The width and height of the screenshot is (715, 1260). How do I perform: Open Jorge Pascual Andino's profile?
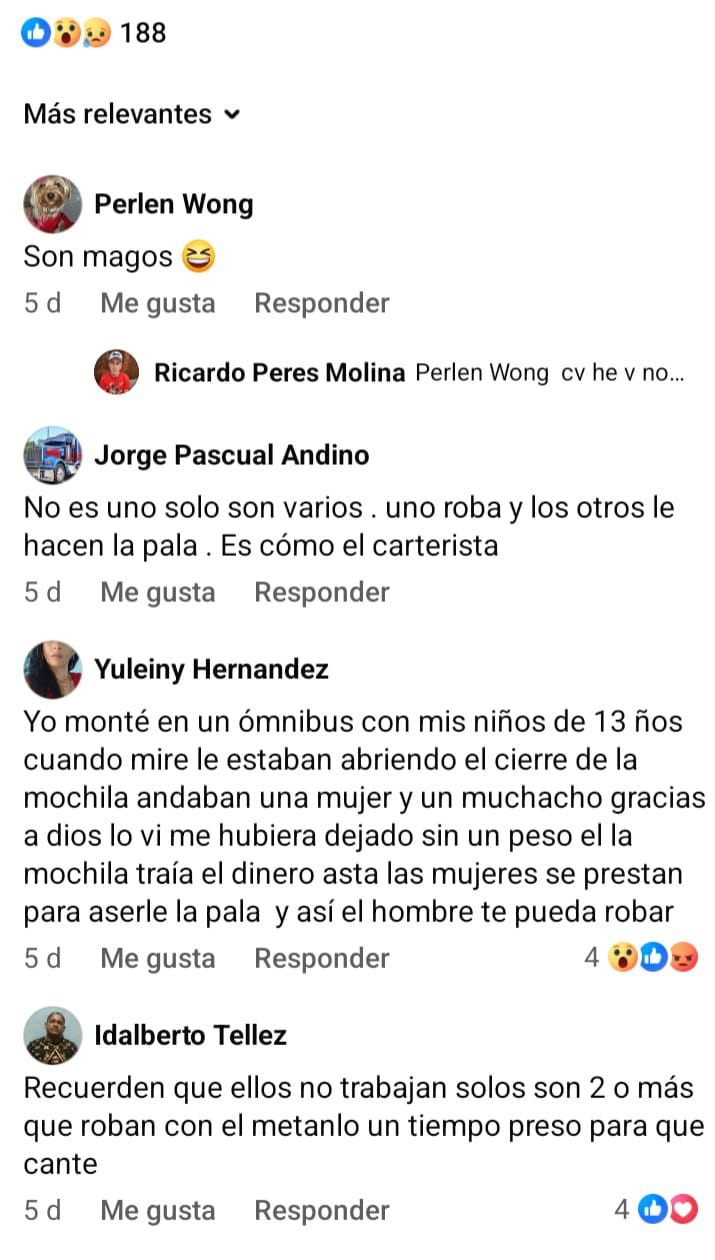[x=231, y=455]
